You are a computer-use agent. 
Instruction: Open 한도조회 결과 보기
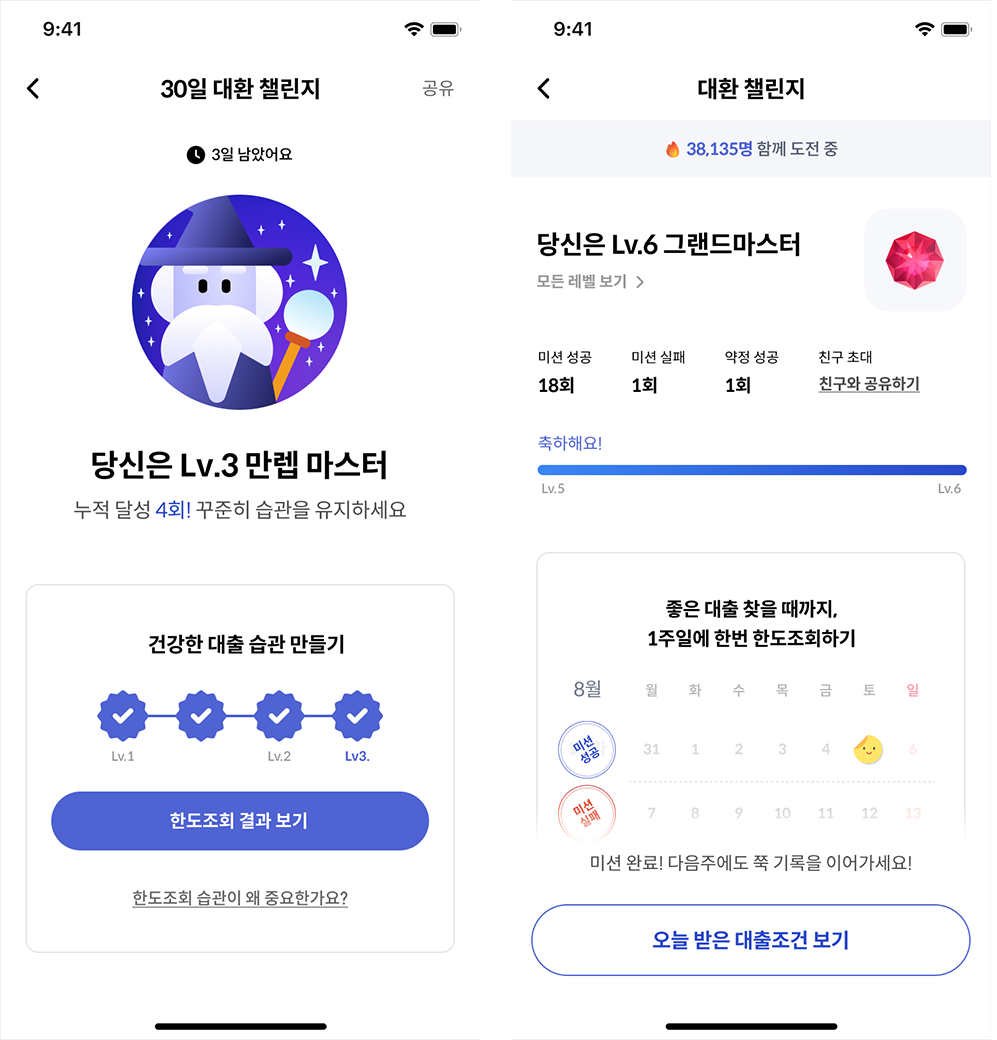click(x=240, y=821)
